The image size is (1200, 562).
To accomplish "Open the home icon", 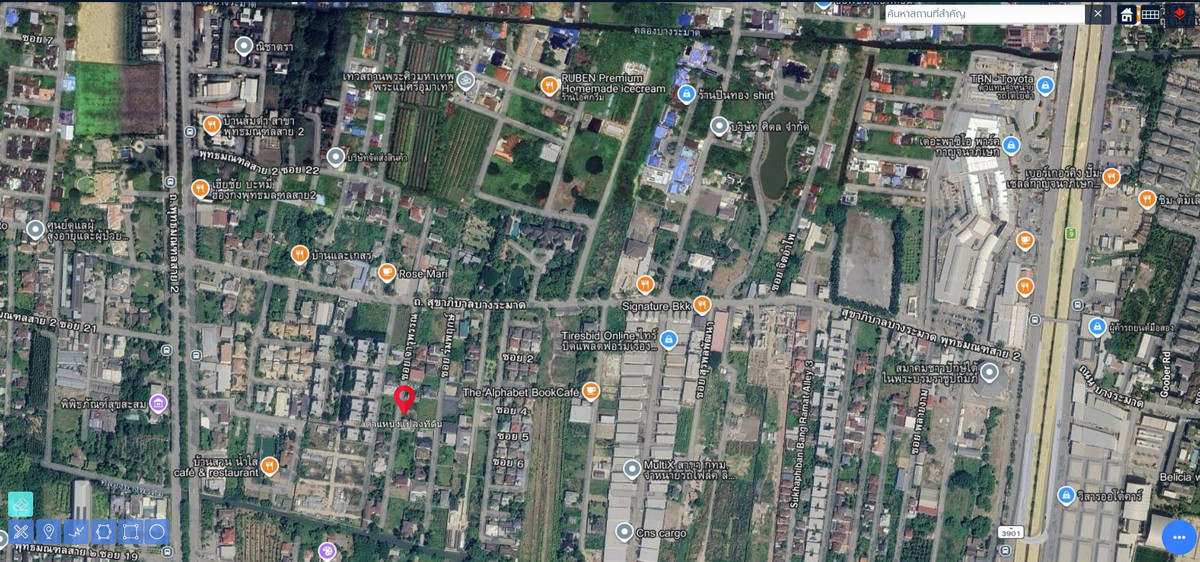I will click(1127, 14).
